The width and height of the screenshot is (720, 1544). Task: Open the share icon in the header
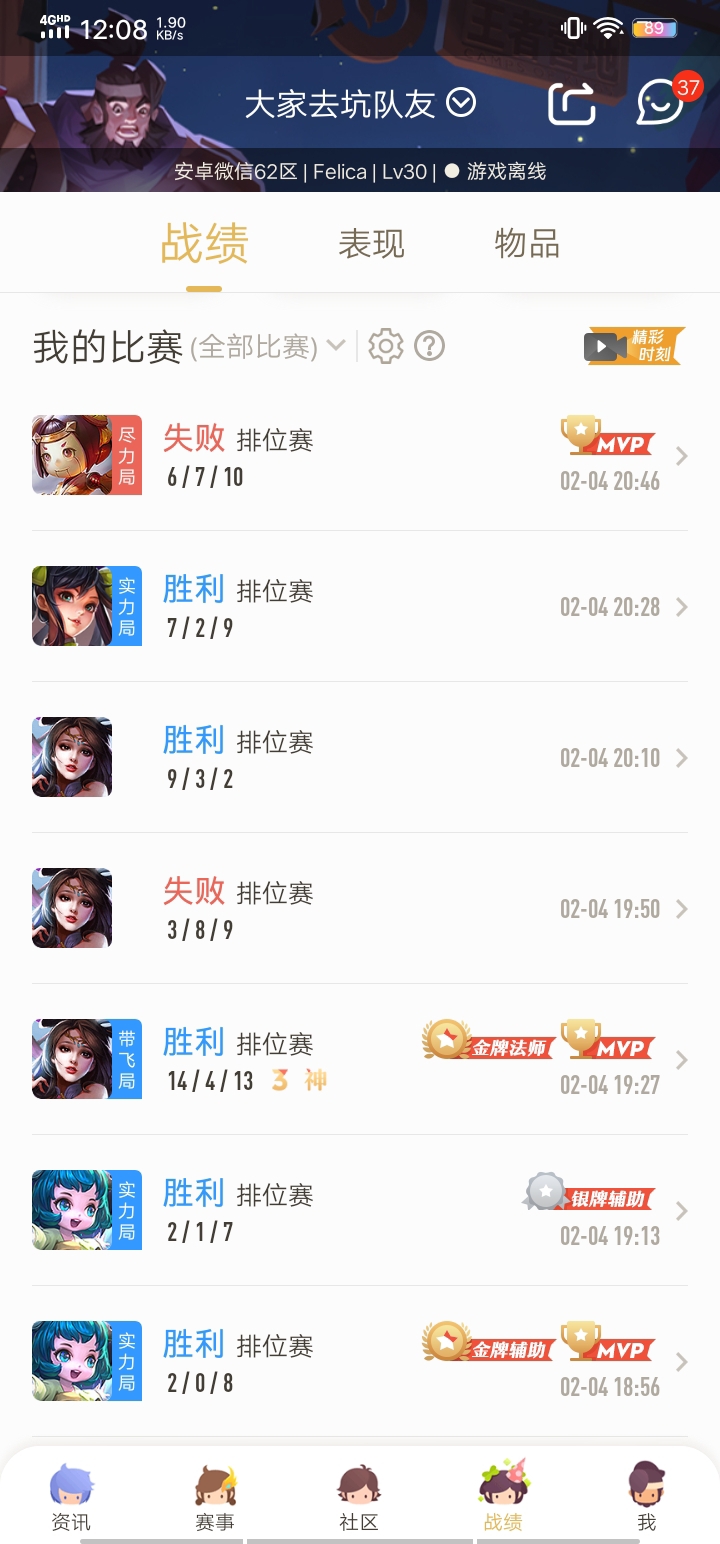[572, 104]
